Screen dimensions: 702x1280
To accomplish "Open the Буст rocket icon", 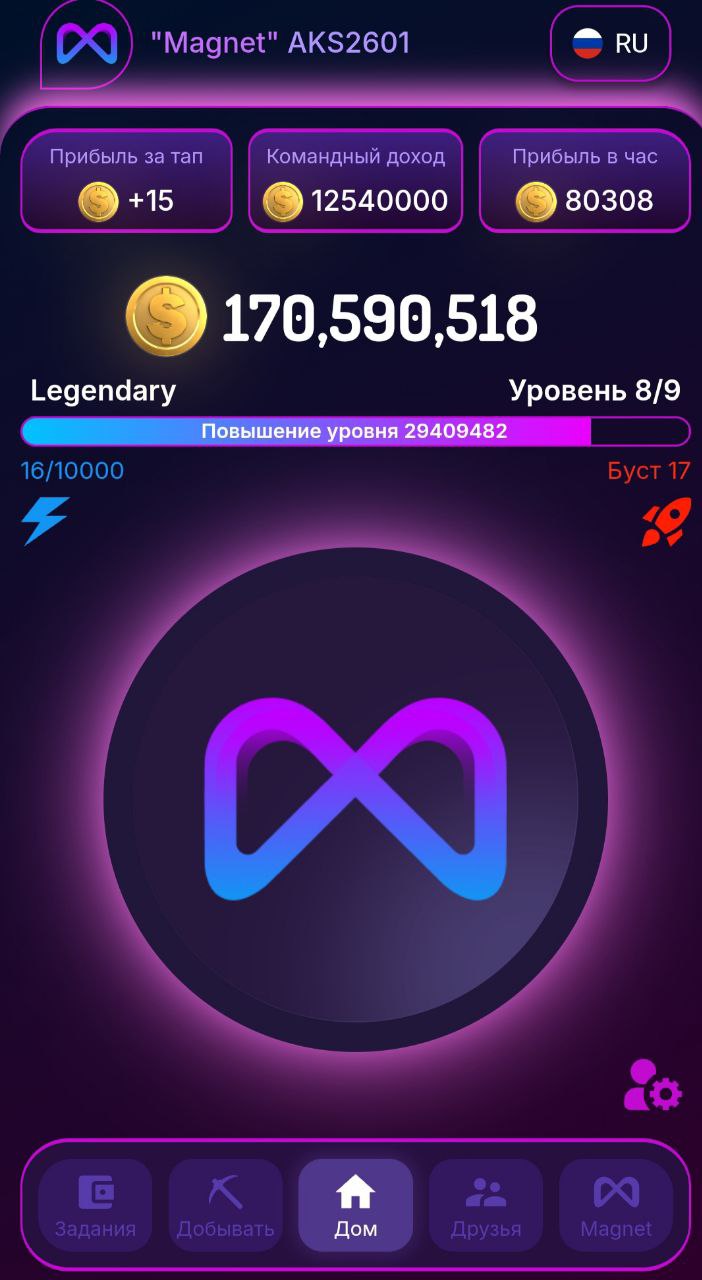I will tap(665, 522).
